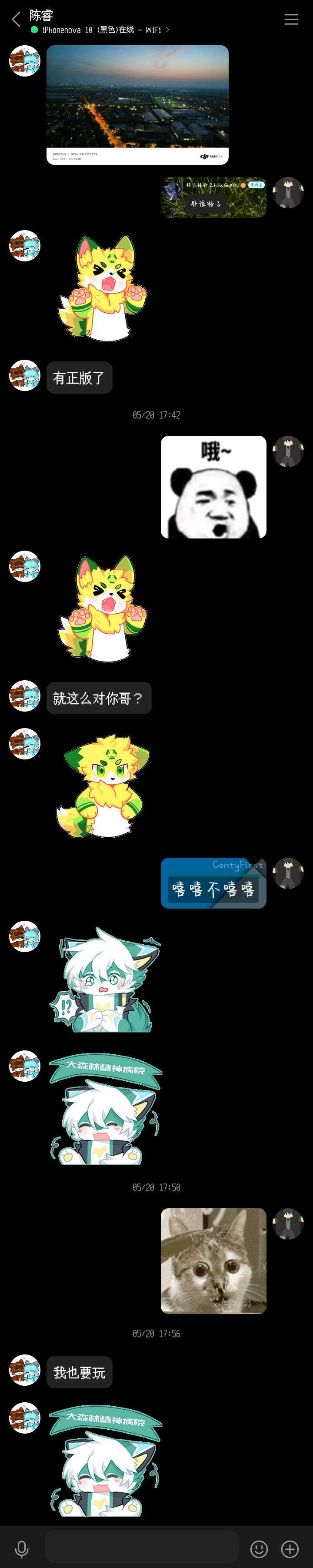Image resolution: width=313 pixels, height=1568 pixels.
Task: Tap the voice message microphone
Action: point(22,1548)
